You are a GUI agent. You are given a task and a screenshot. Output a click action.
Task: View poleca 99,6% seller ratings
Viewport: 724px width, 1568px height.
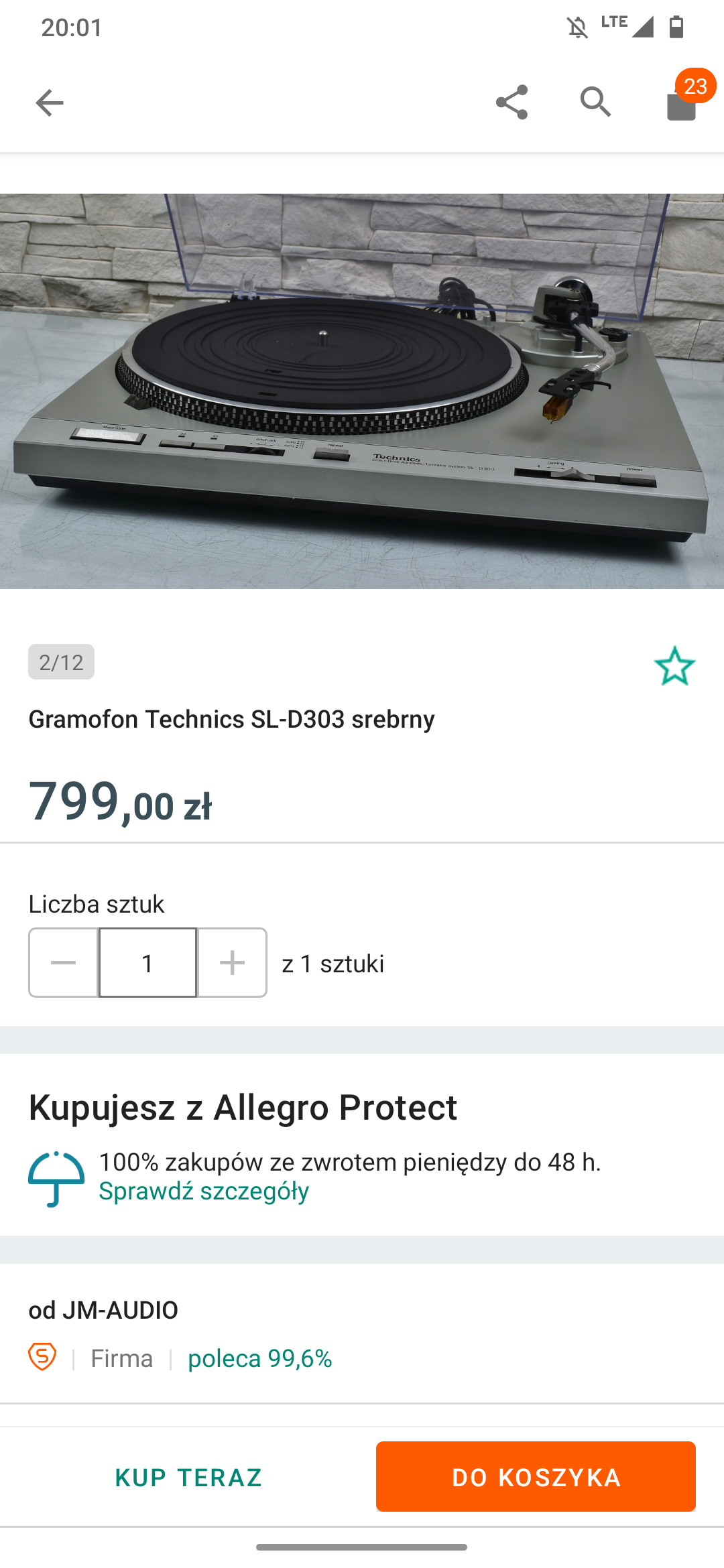(259, 1358)
